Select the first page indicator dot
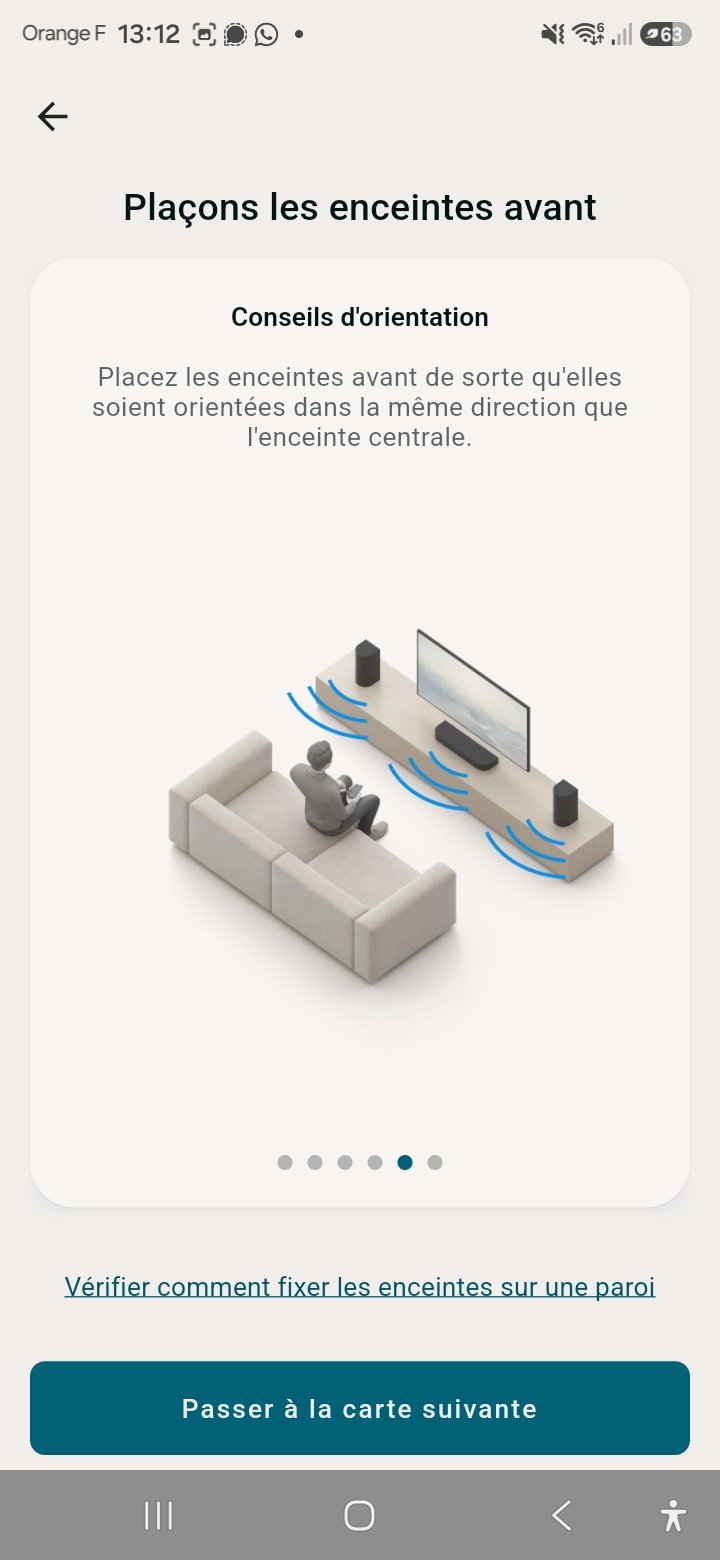 point(285,1162)
